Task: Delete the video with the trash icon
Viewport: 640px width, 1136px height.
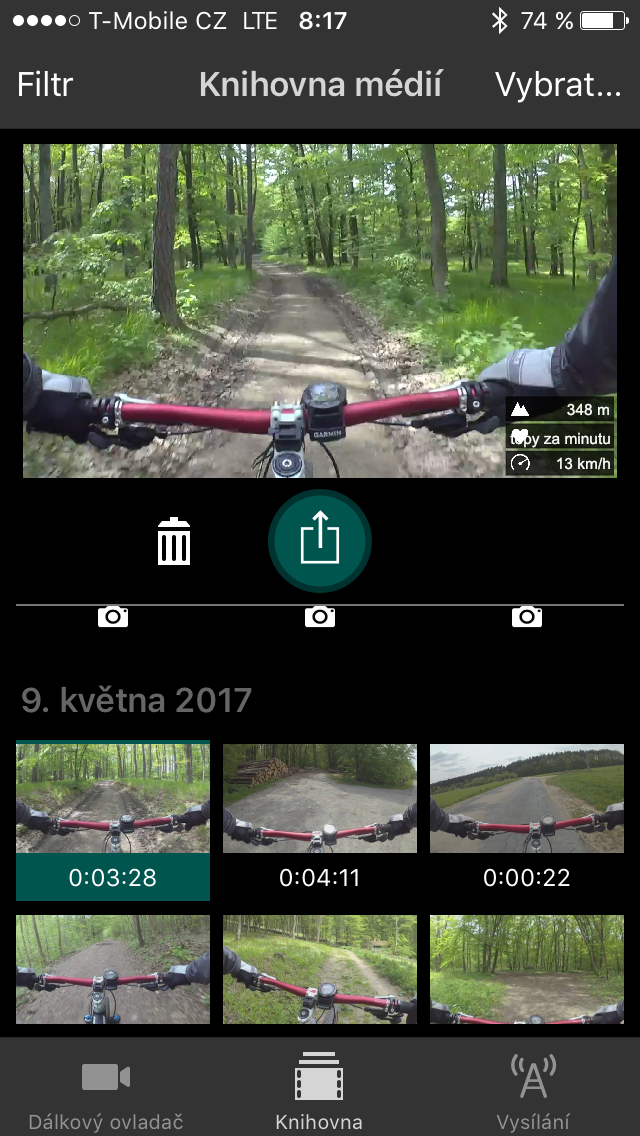Action: click(x=174, y=541)
